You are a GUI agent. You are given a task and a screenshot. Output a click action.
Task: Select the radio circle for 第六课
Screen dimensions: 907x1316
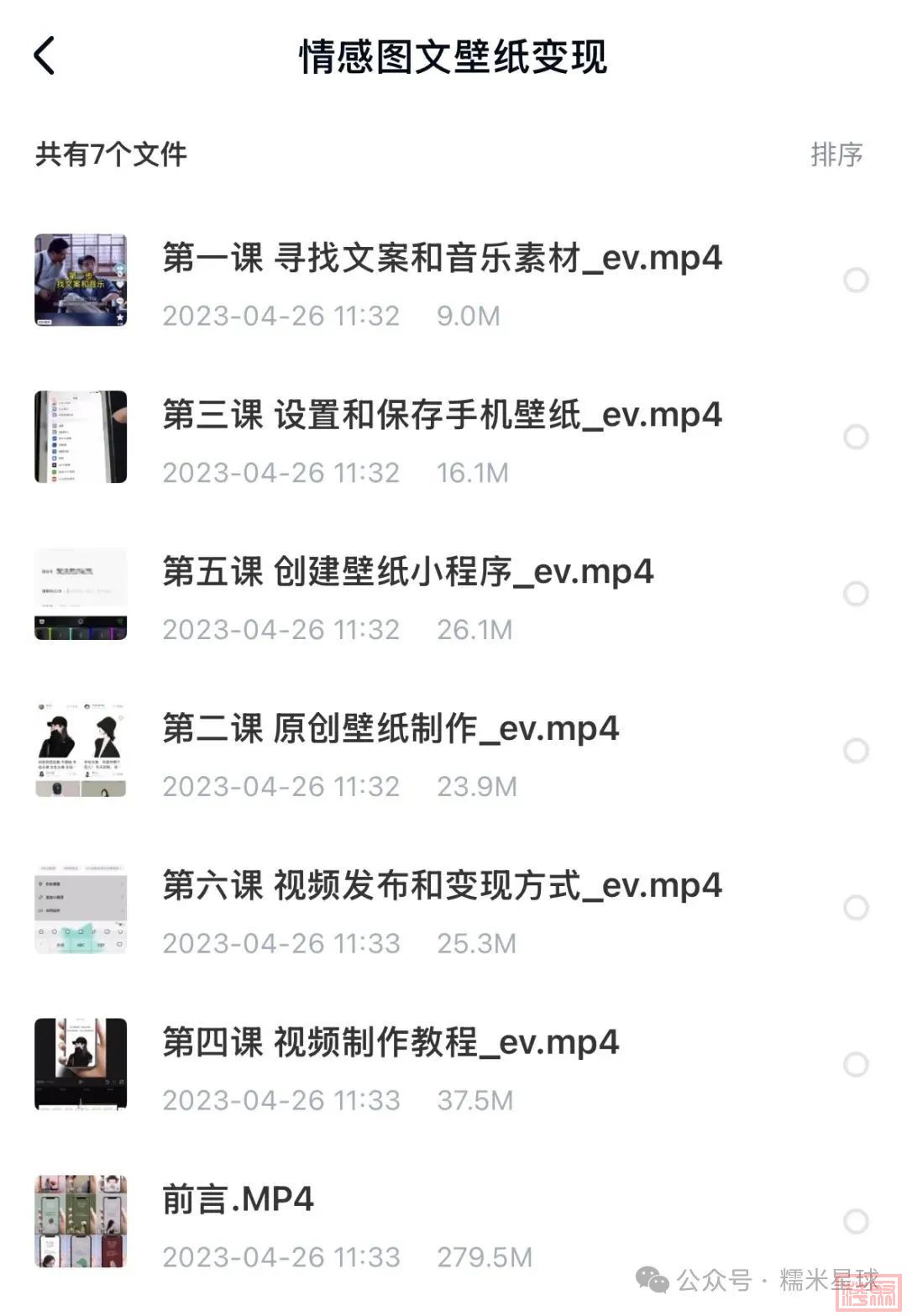pos(855,908)
